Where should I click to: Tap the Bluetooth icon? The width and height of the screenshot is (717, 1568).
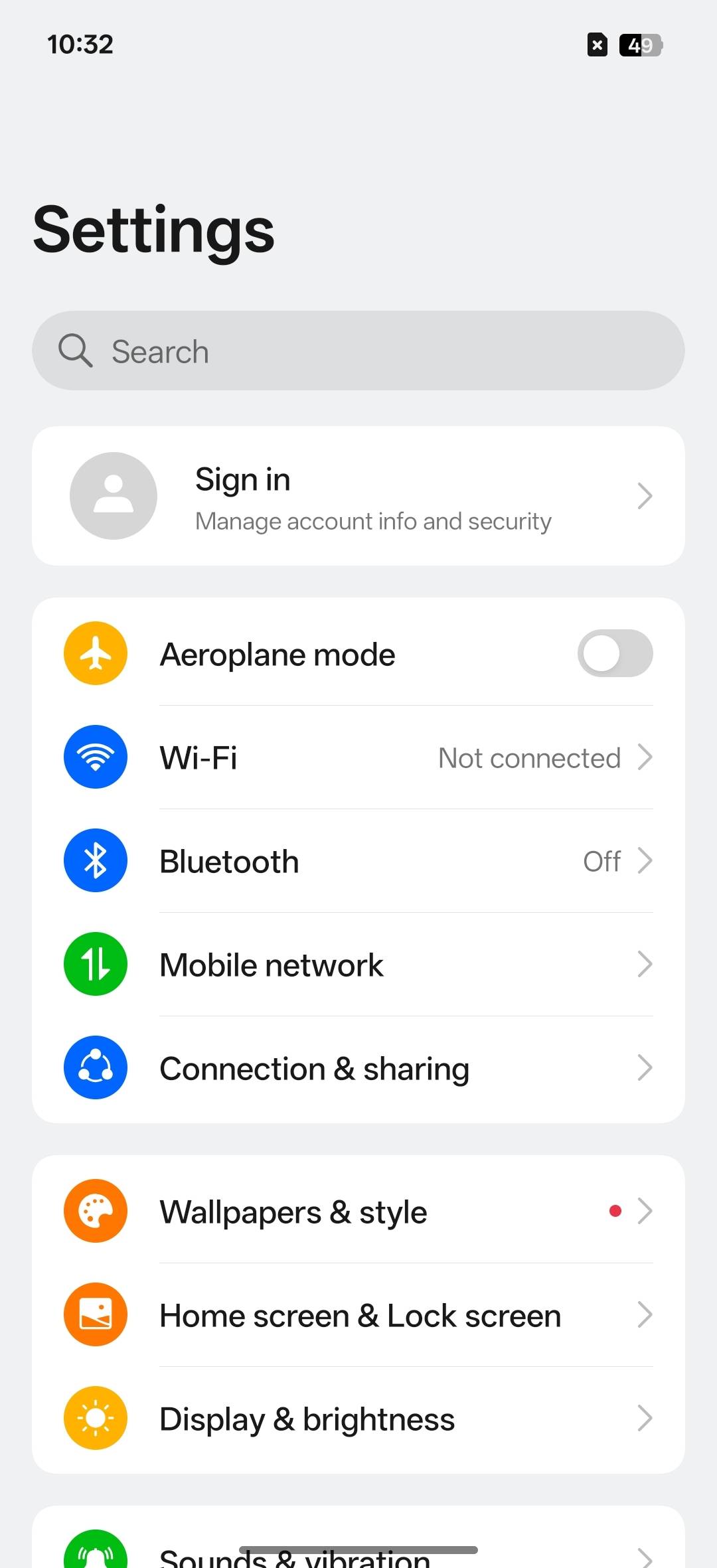click(x=95, y=860)
